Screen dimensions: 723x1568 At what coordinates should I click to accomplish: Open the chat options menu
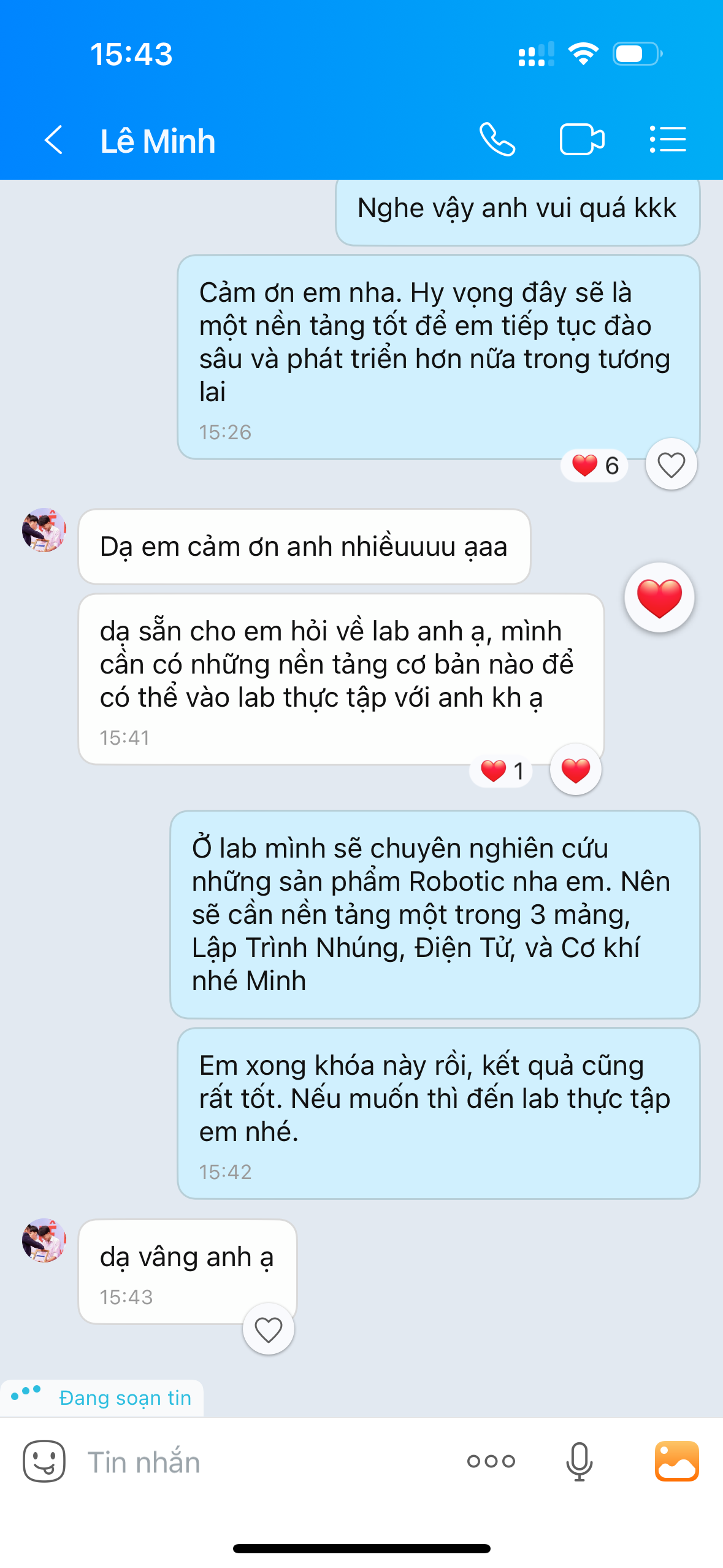tap(668, 140)
